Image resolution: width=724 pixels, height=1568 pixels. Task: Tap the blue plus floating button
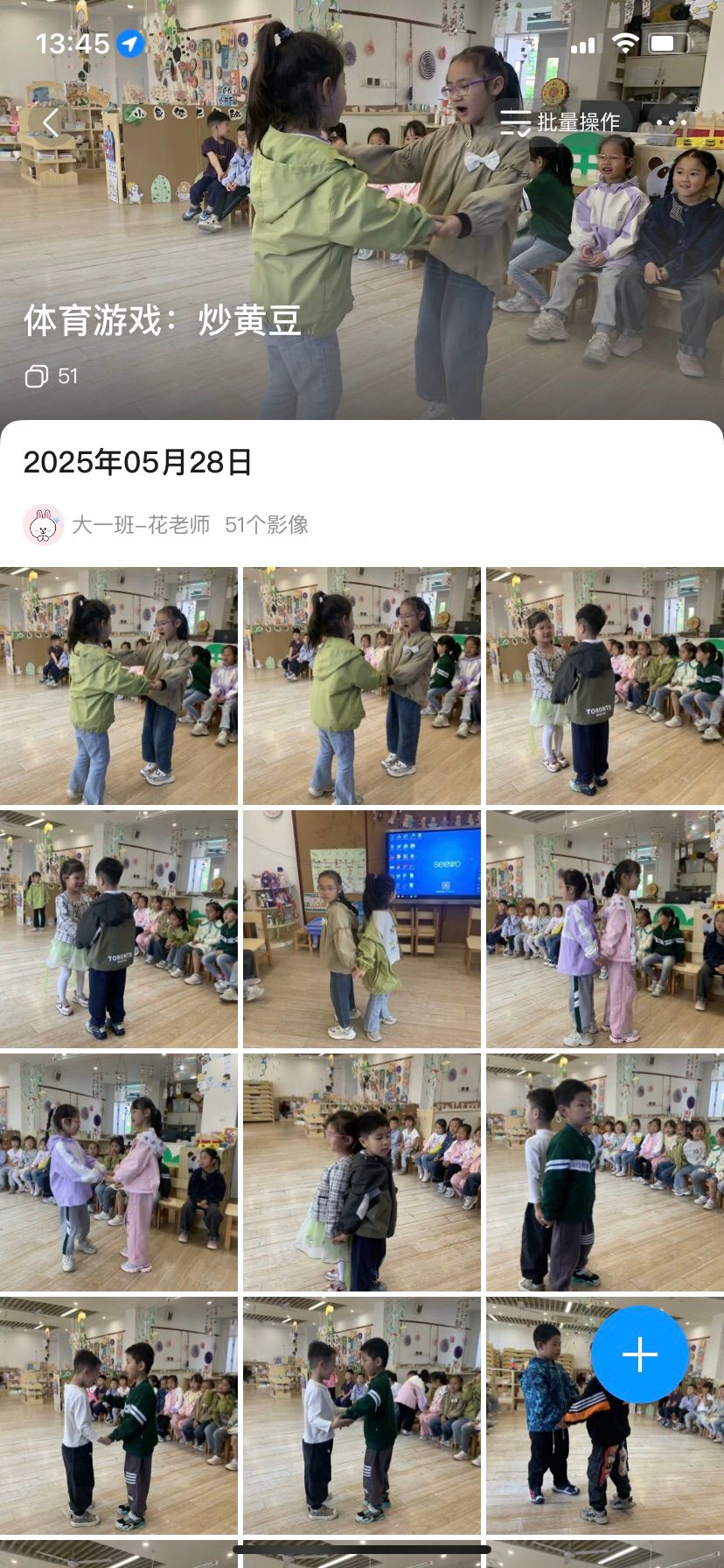tap(639, 1354)
